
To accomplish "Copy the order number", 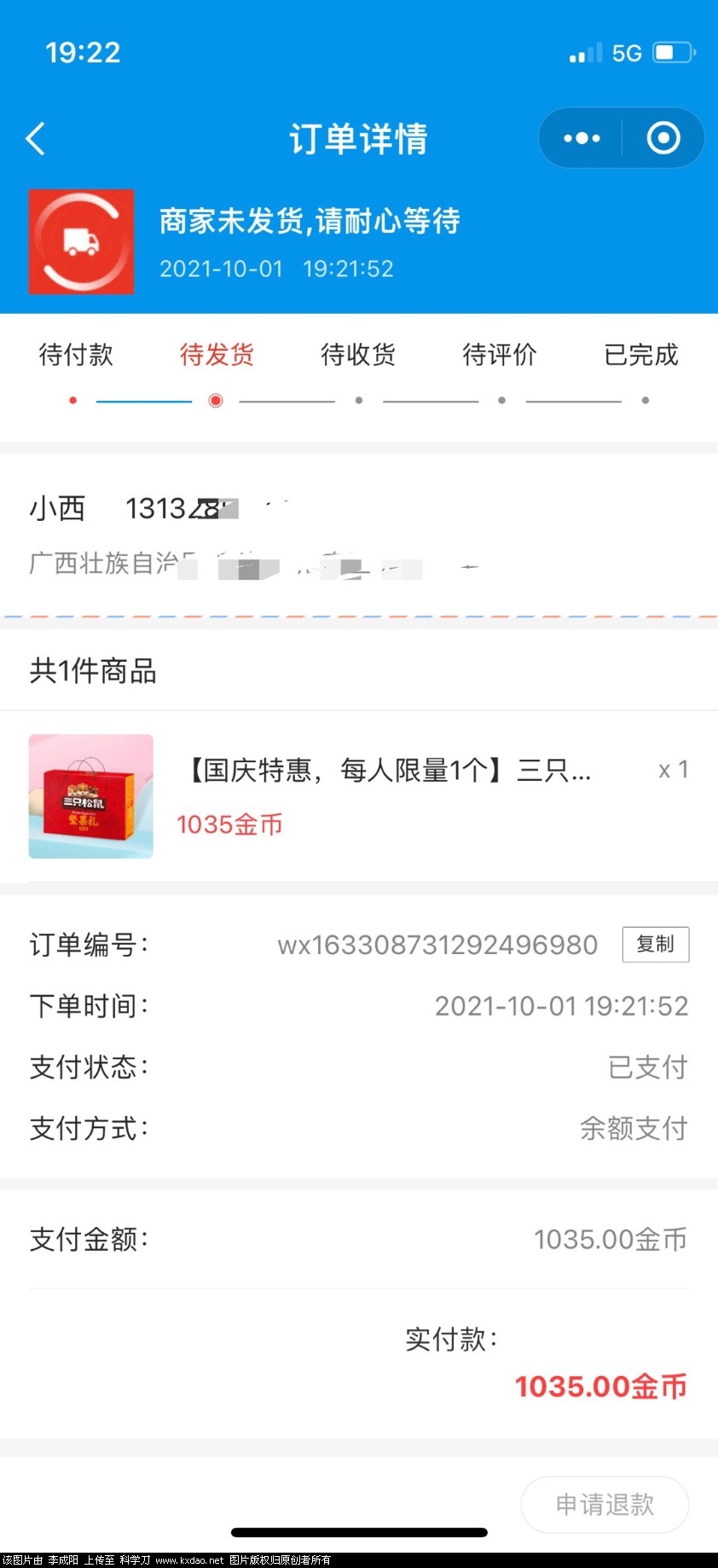I will pos(655,944).
